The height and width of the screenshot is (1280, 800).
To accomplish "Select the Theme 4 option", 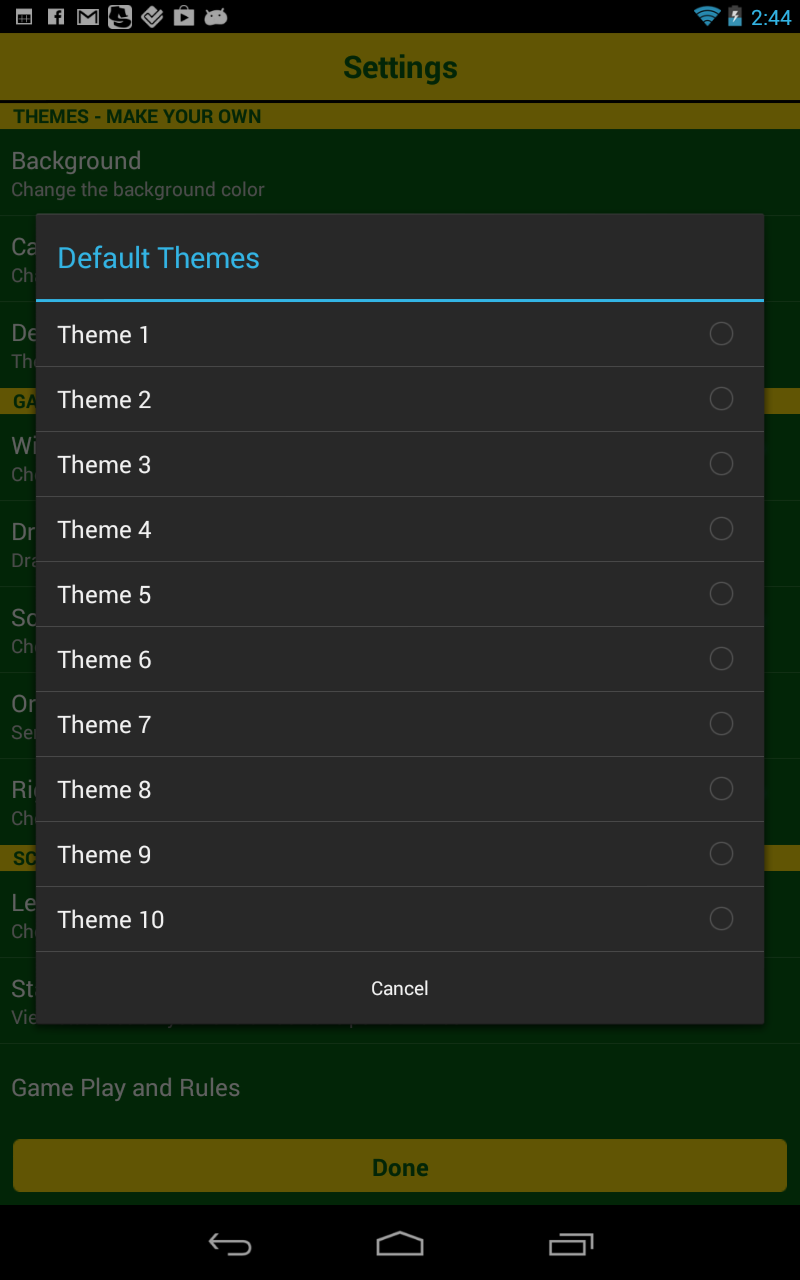I will (721, 529).
